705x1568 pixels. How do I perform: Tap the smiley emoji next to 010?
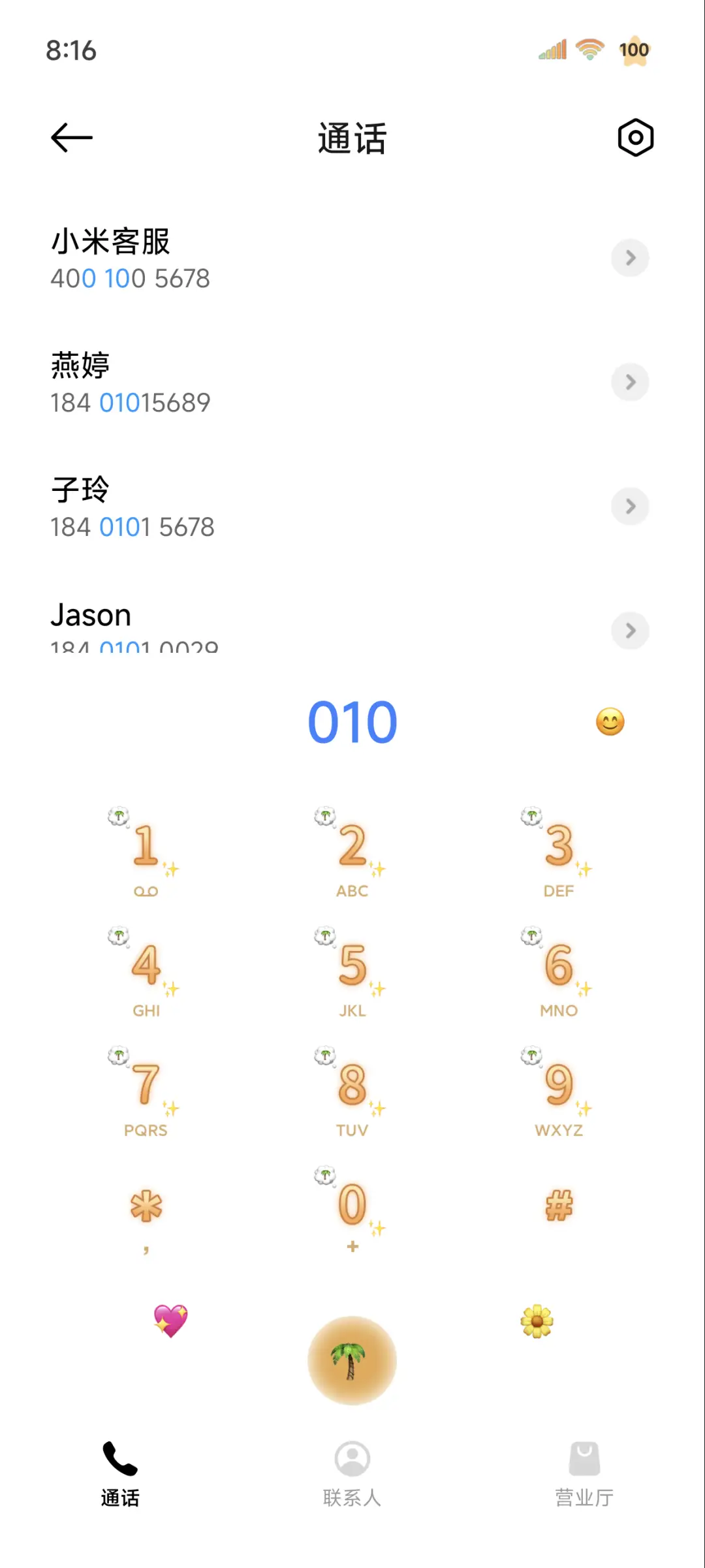(610, 722)
